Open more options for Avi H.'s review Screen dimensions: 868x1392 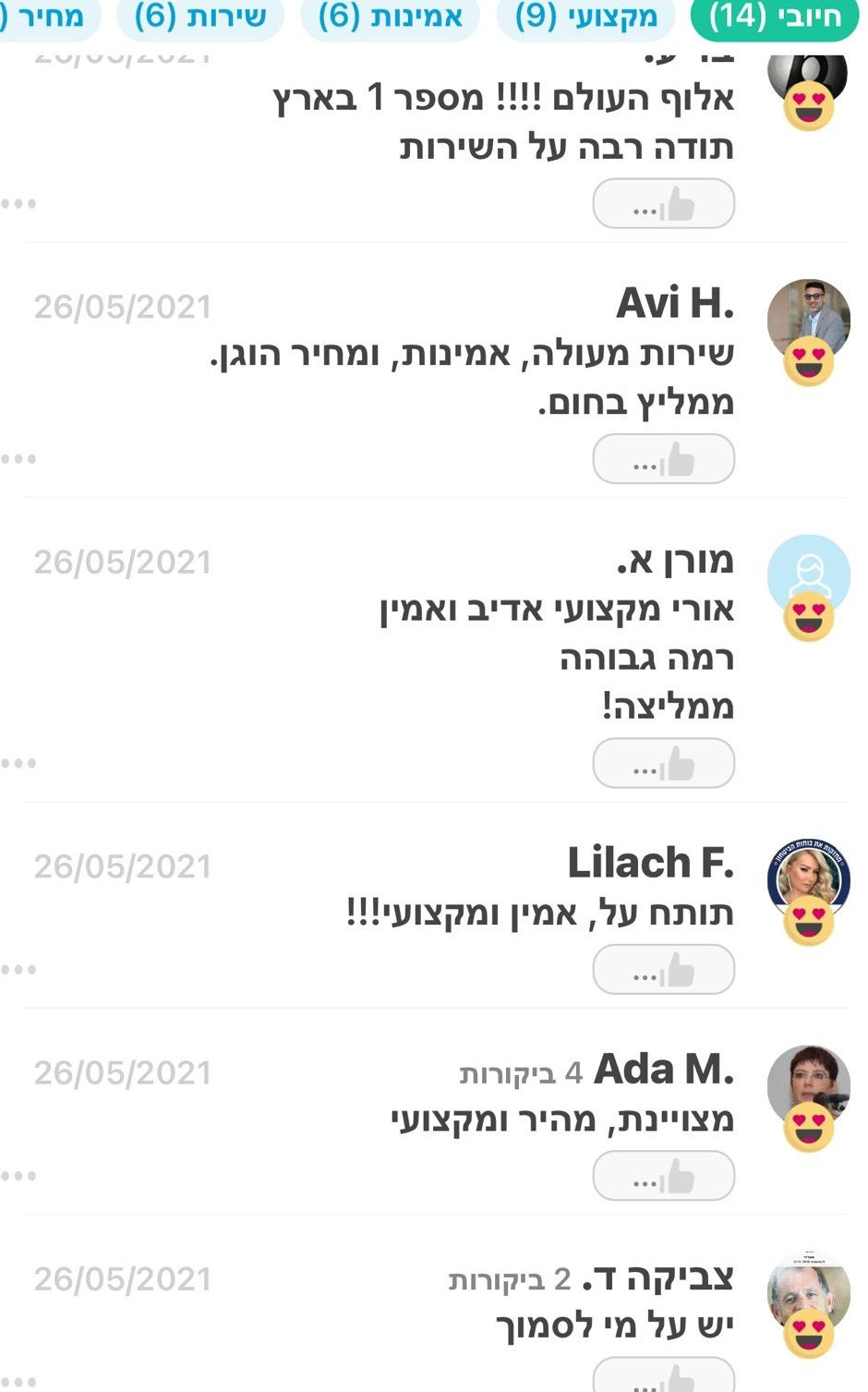[18, 459]
